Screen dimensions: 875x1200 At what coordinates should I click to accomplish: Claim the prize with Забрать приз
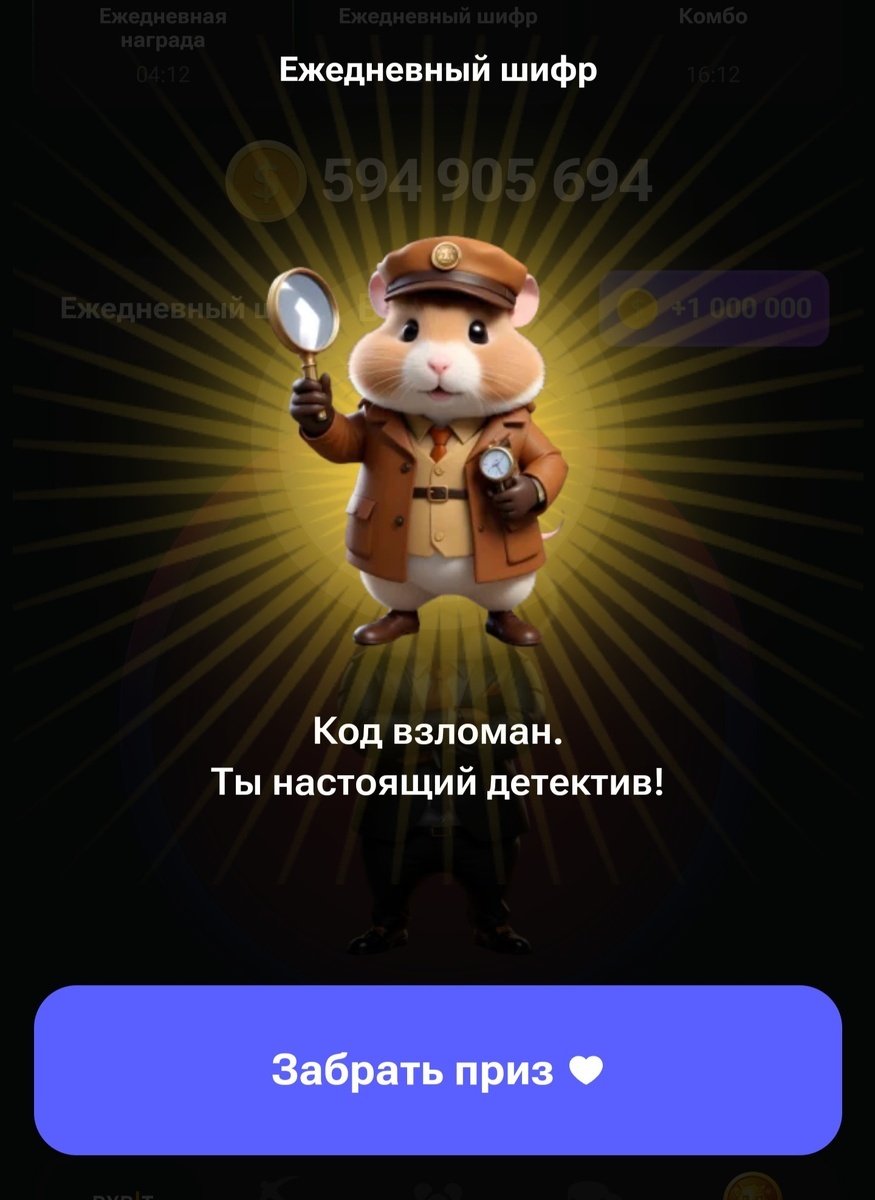coord(437,1070)
